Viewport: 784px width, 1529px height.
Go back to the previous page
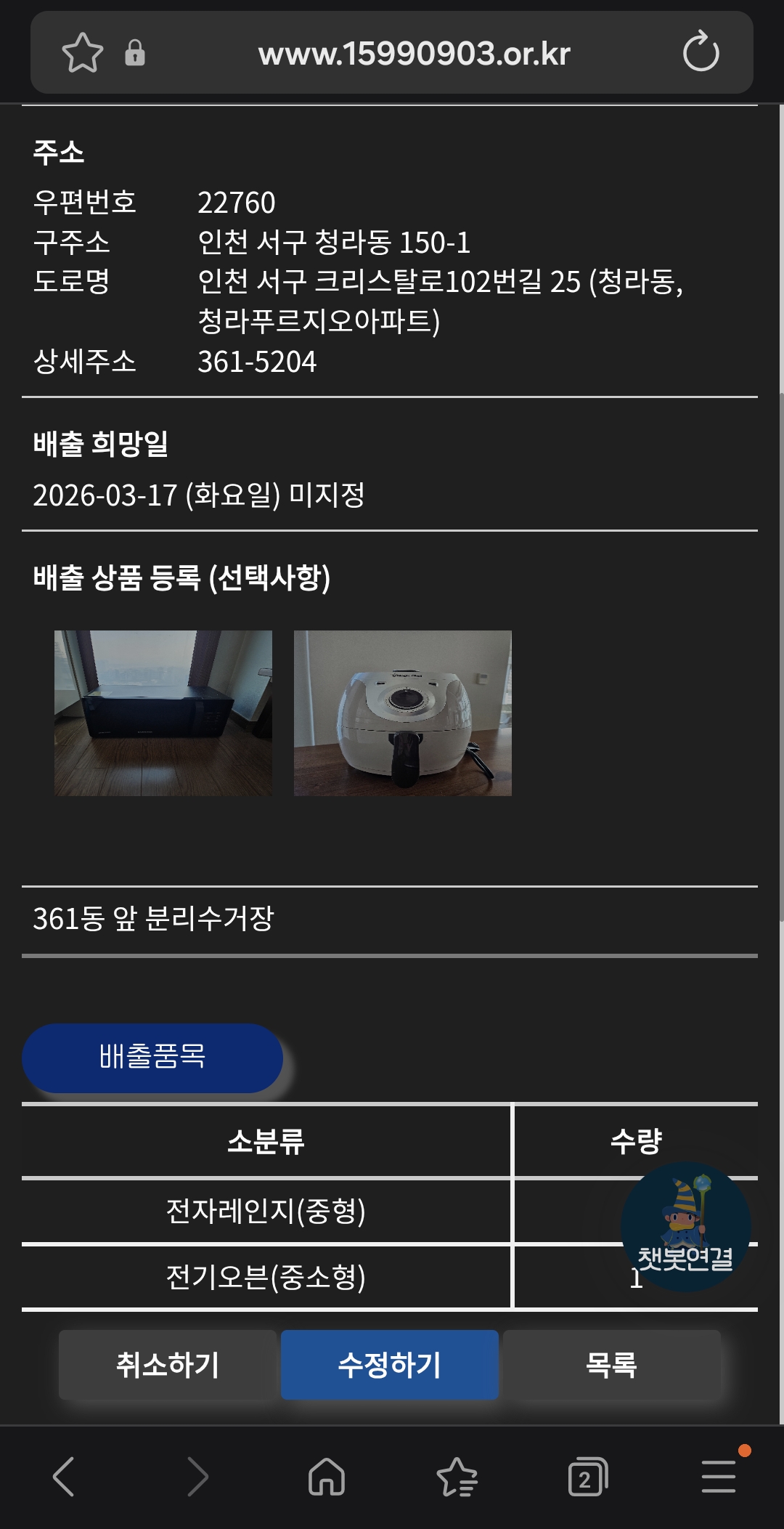click(x=64, y=1477)
